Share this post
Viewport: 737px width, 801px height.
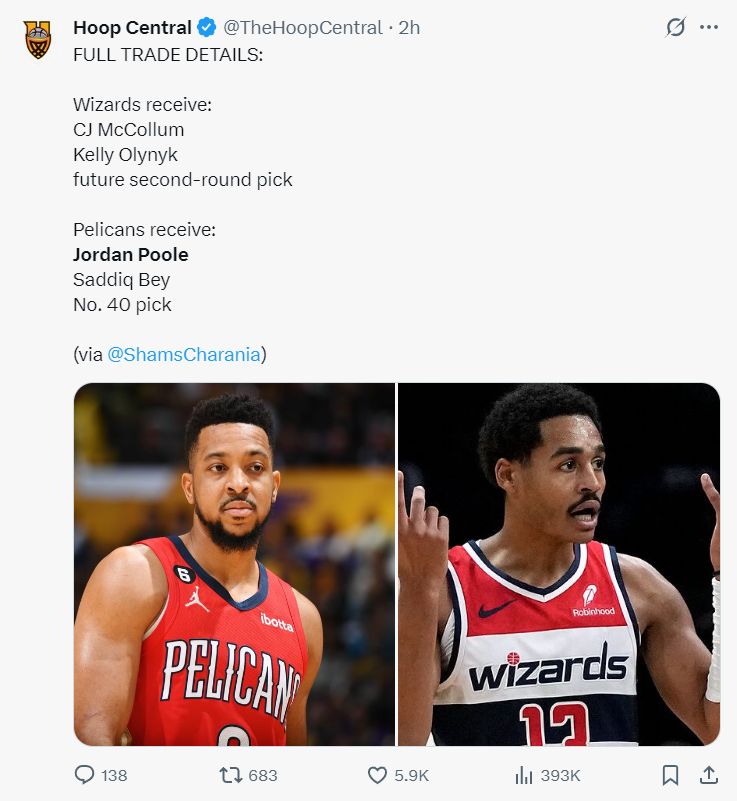(708, 775)
